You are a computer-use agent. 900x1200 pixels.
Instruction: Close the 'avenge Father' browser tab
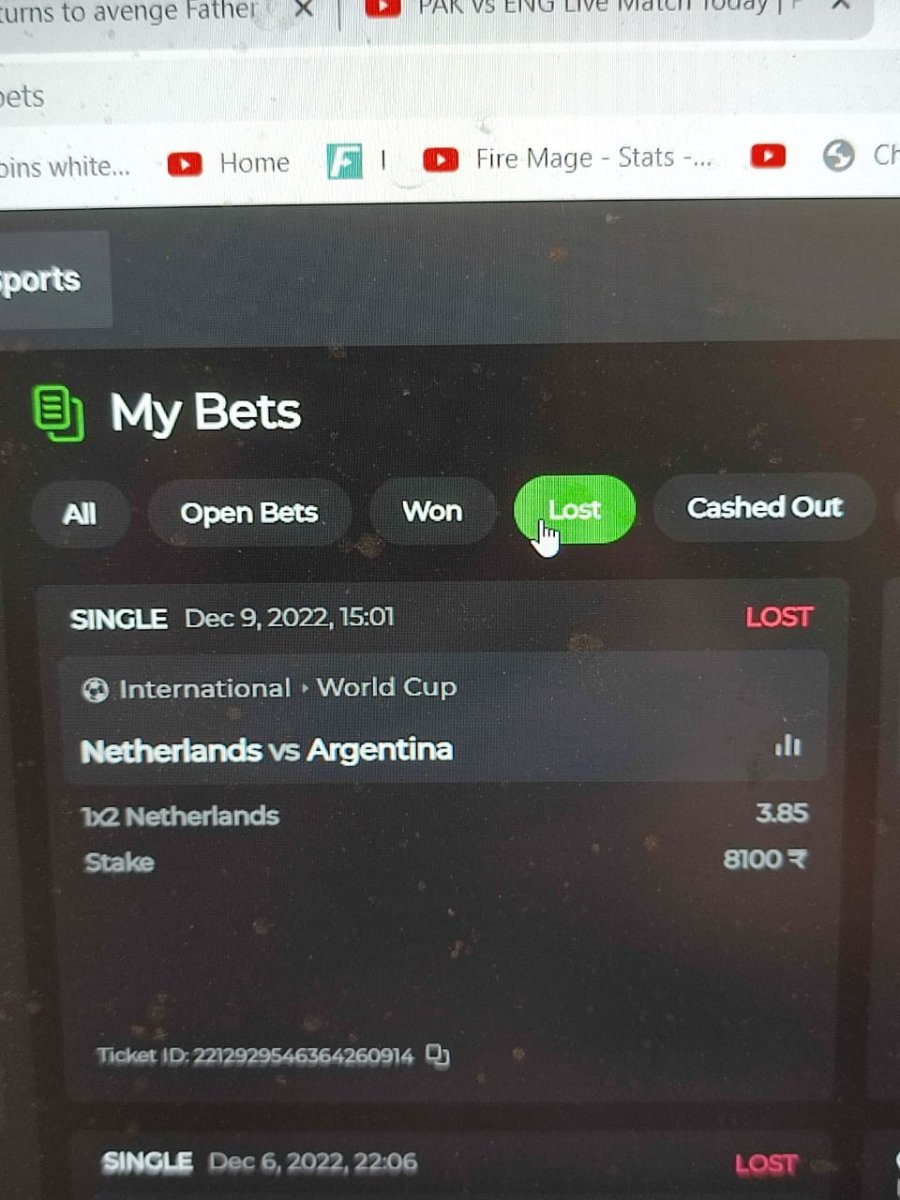pyautogui.click(x=305, y=8)
